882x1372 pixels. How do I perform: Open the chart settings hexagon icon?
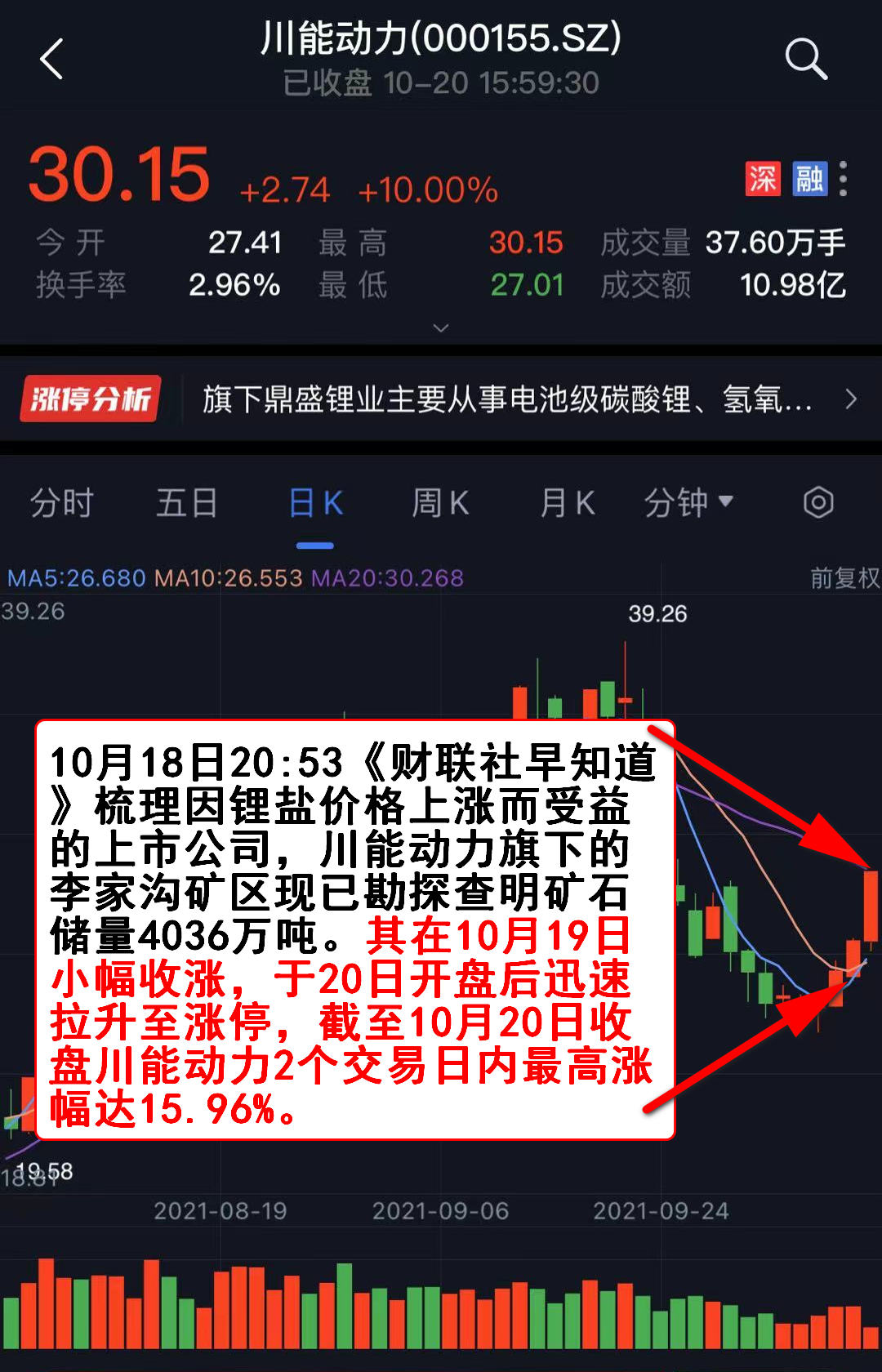coord(818,503)
